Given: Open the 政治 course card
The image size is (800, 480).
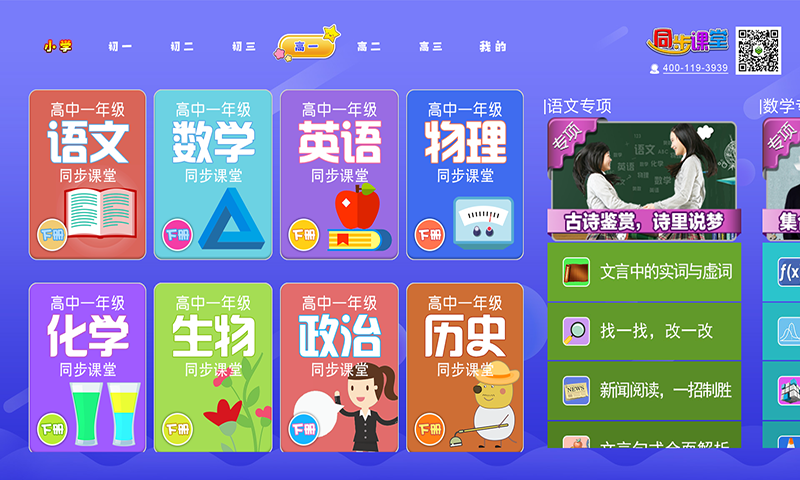Looking at the screenshot, I should click(x=339, y=367).
